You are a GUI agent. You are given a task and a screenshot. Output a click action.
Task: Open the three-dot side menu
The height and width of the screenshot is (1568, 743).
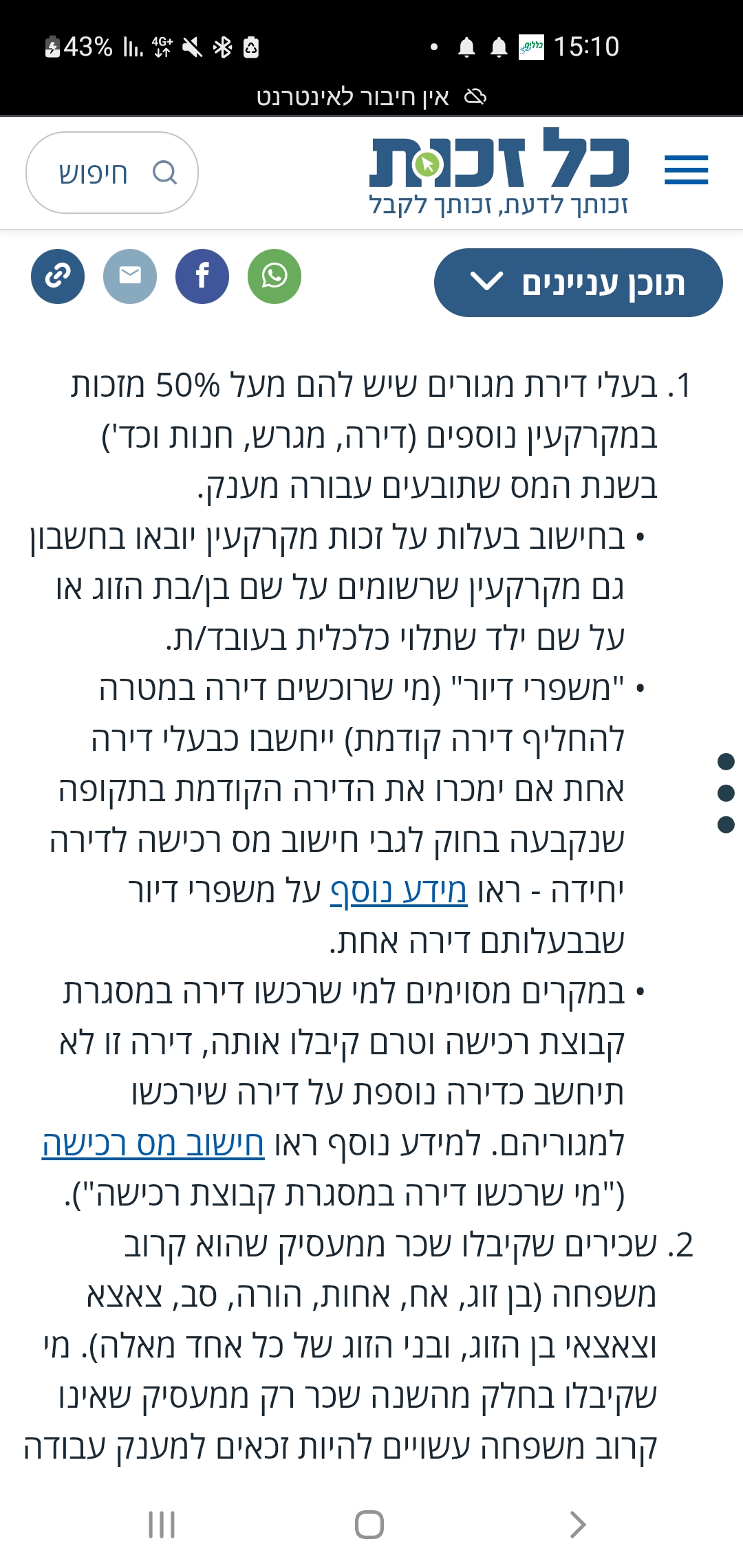coord(726,793)
